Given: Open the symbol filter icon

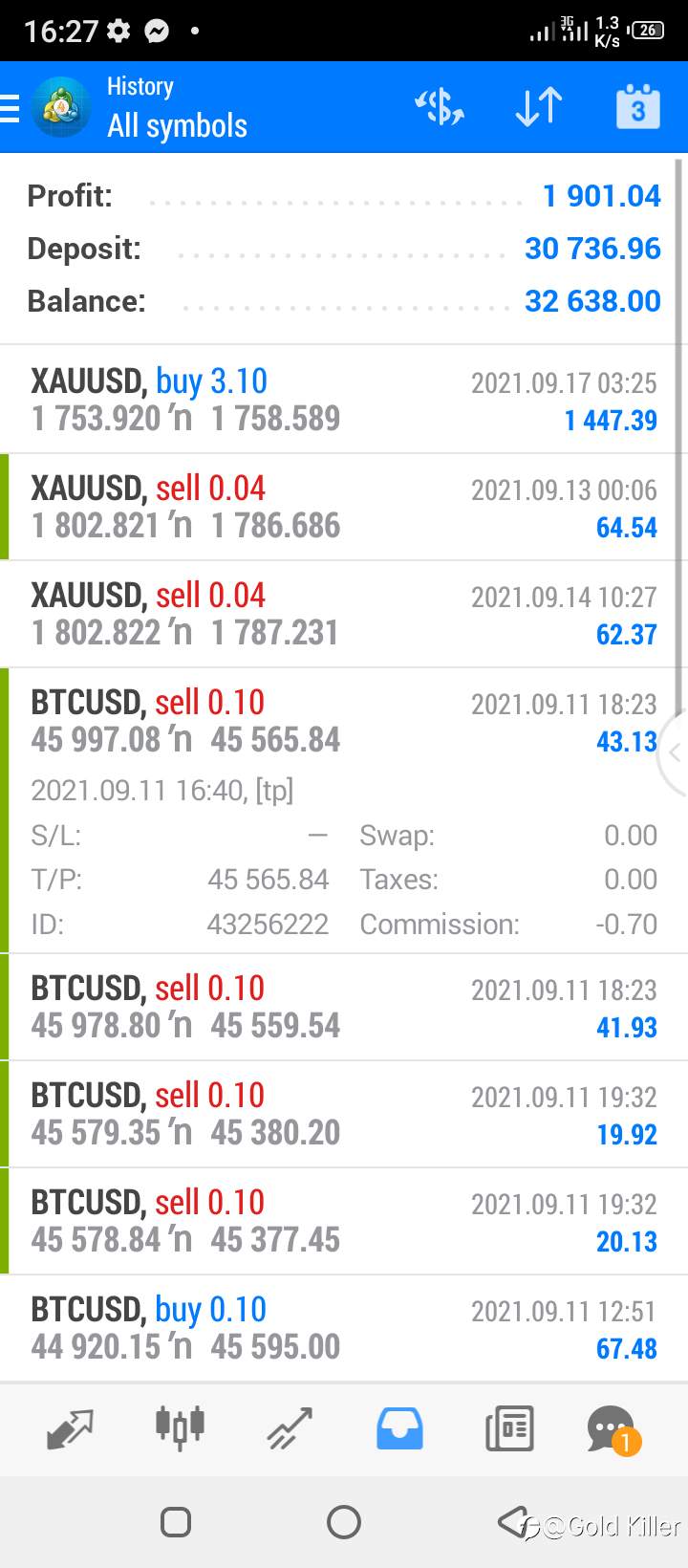Looking at the screenshot, I should 440,107.
